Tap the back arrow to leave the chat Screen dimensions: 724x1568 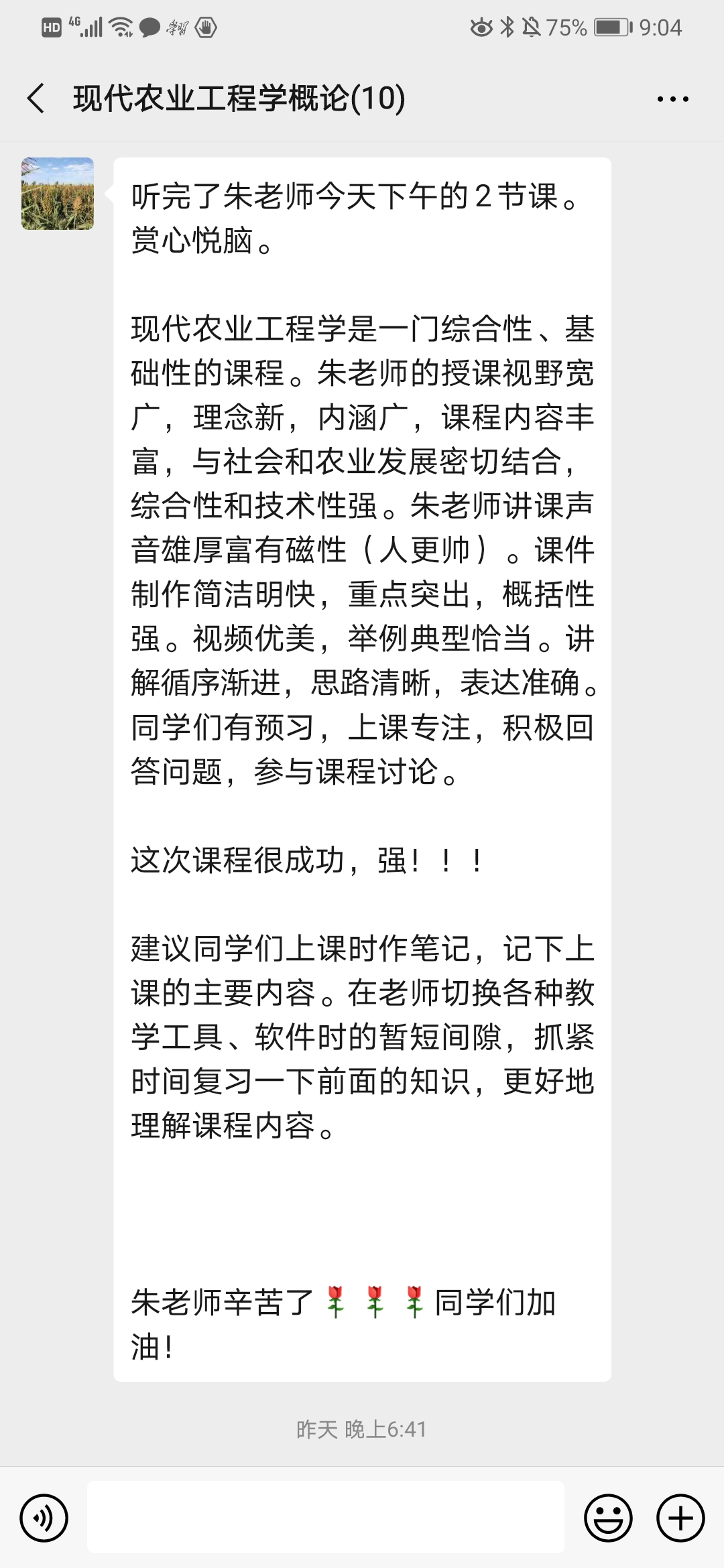pos(35,98)
